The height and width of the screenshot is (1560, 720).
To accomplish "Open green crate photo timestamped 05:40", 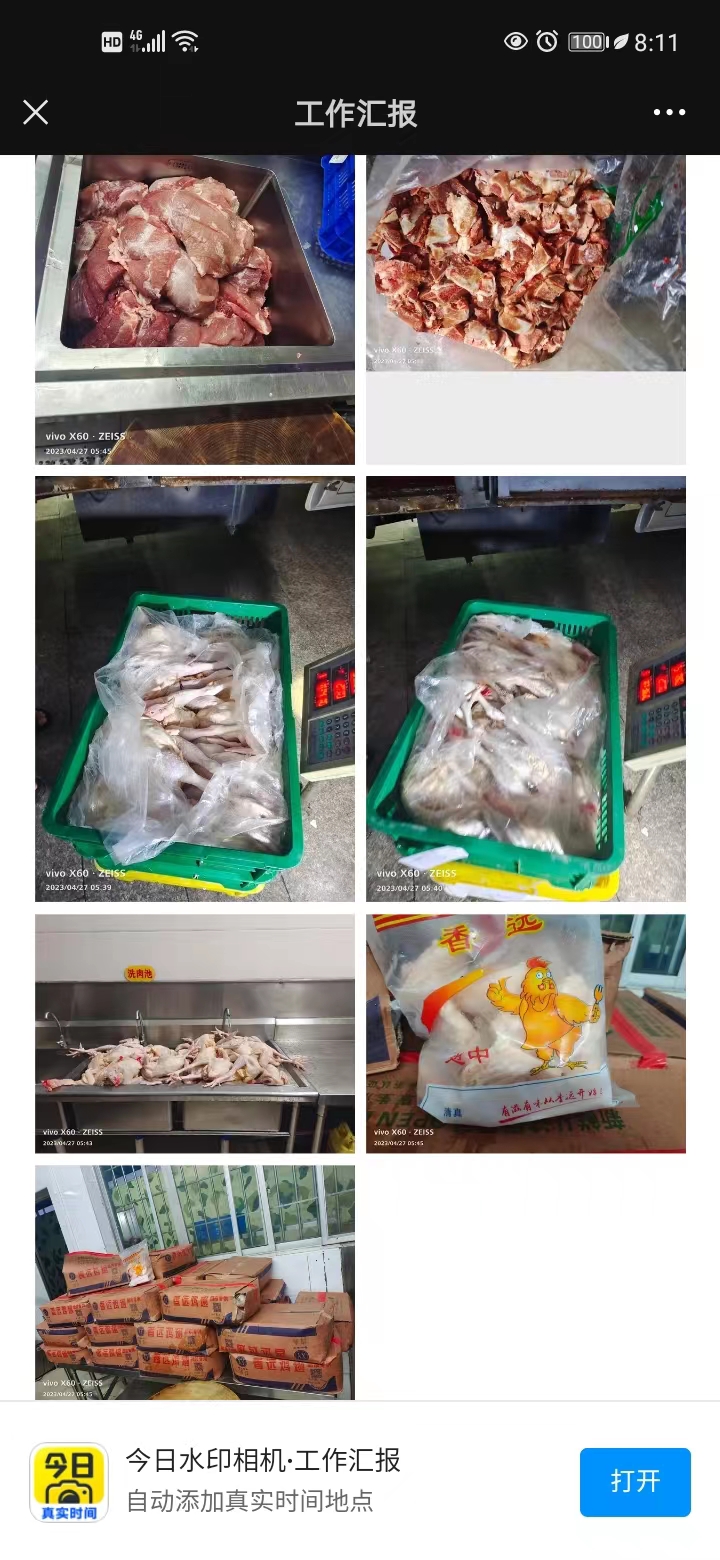I will [525, 688].
